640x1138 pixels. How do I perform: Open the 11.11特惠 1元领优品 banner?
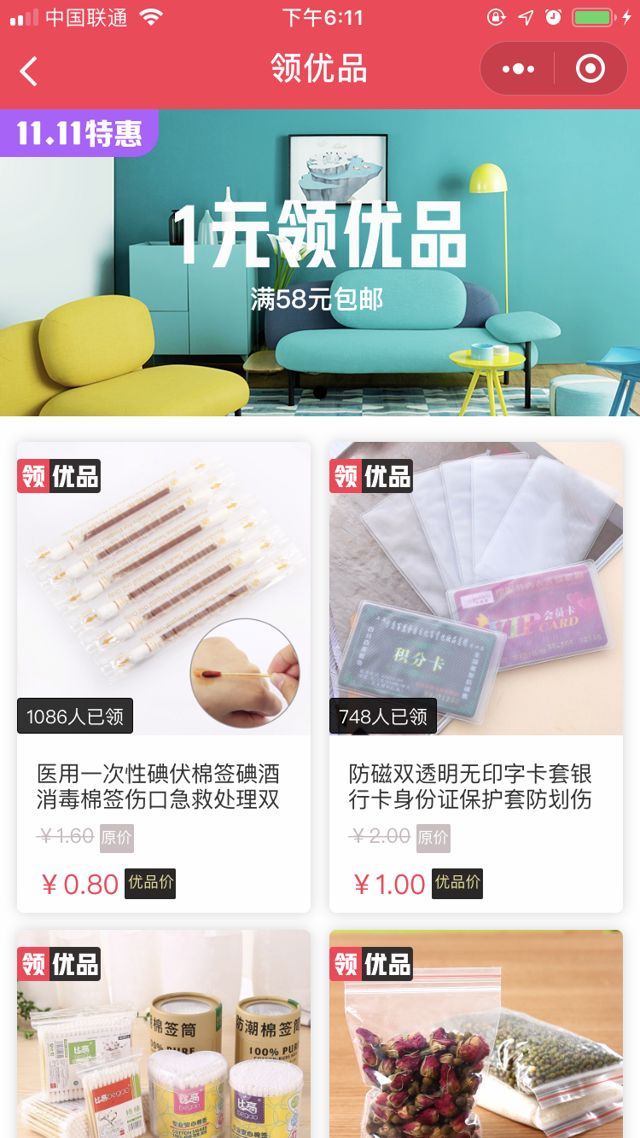[320, 262]
